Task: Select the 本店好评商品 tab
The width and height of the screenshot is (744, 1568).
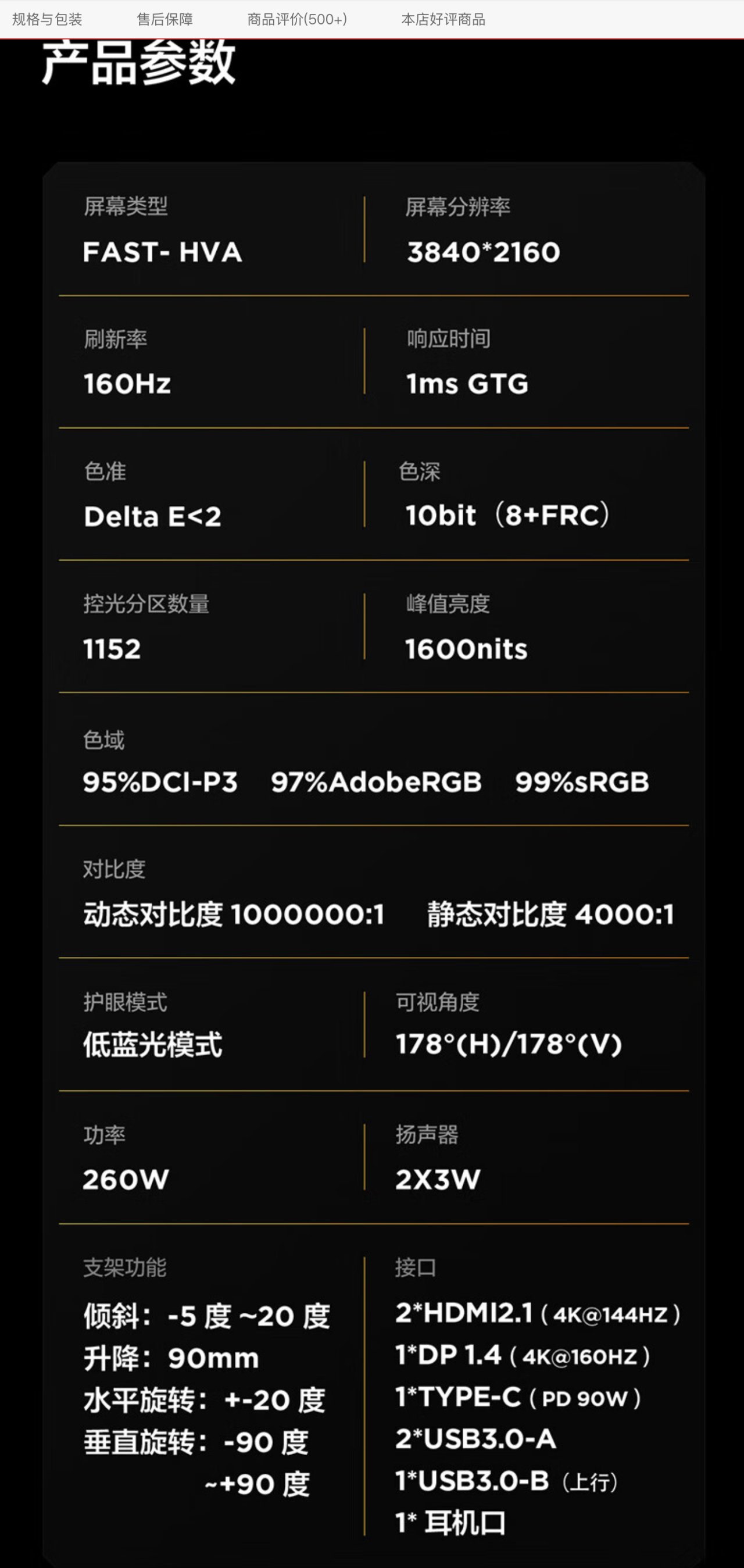Action: 443,20
